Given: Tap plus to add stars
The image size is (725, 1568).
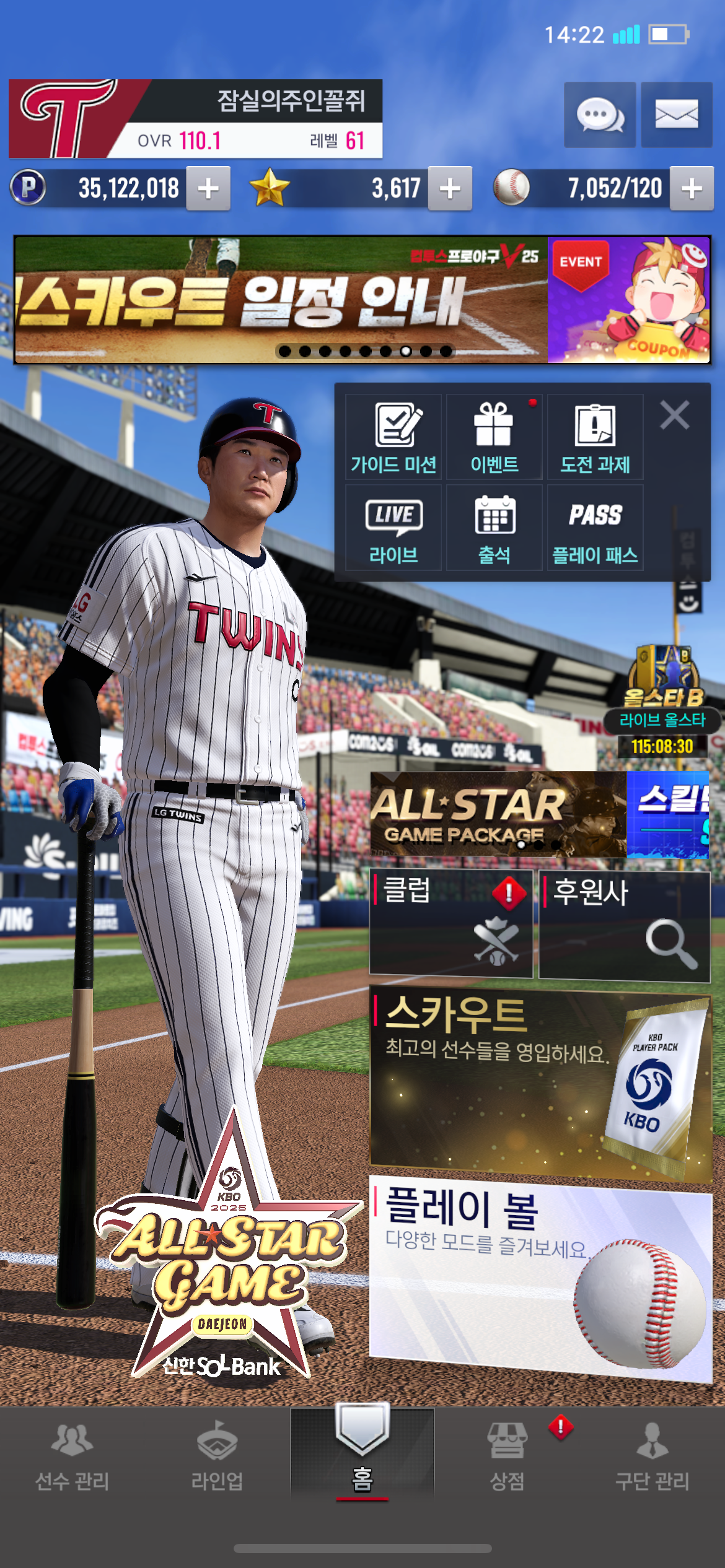Looking at the screenshot, I should [x=450, y=188].
